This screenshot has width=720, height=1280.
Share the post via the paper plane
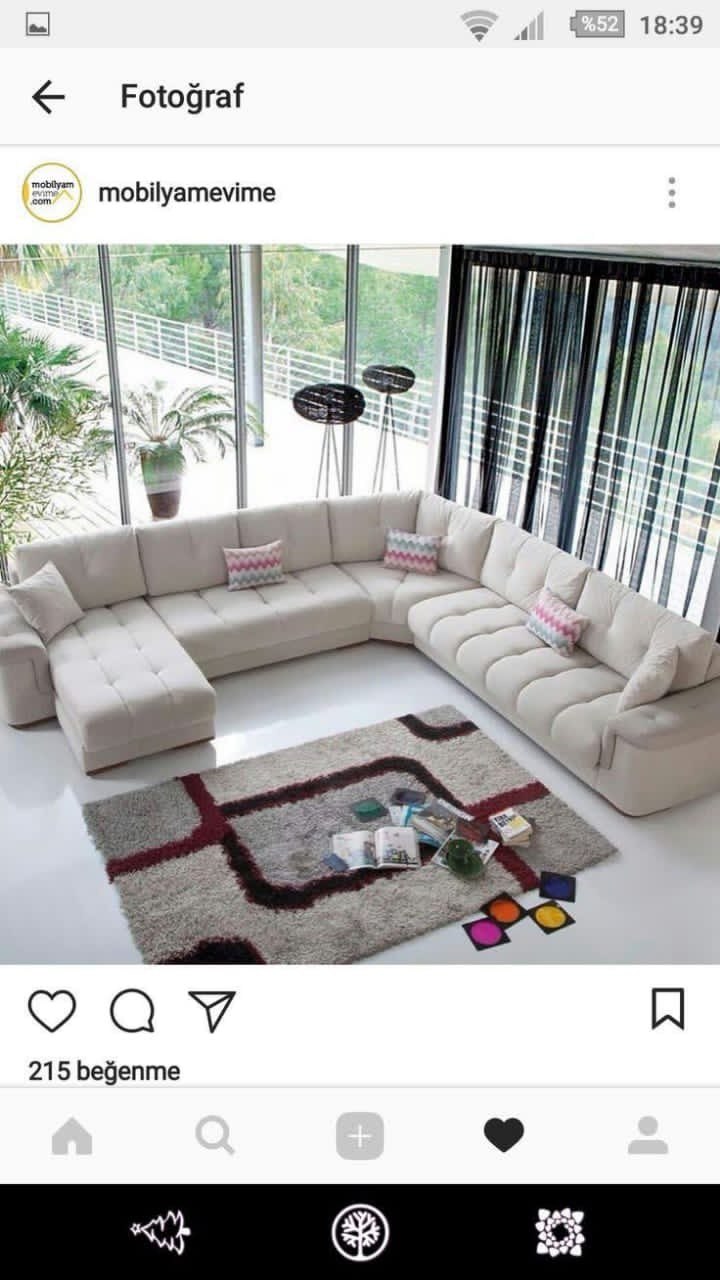coord(212,1010)
